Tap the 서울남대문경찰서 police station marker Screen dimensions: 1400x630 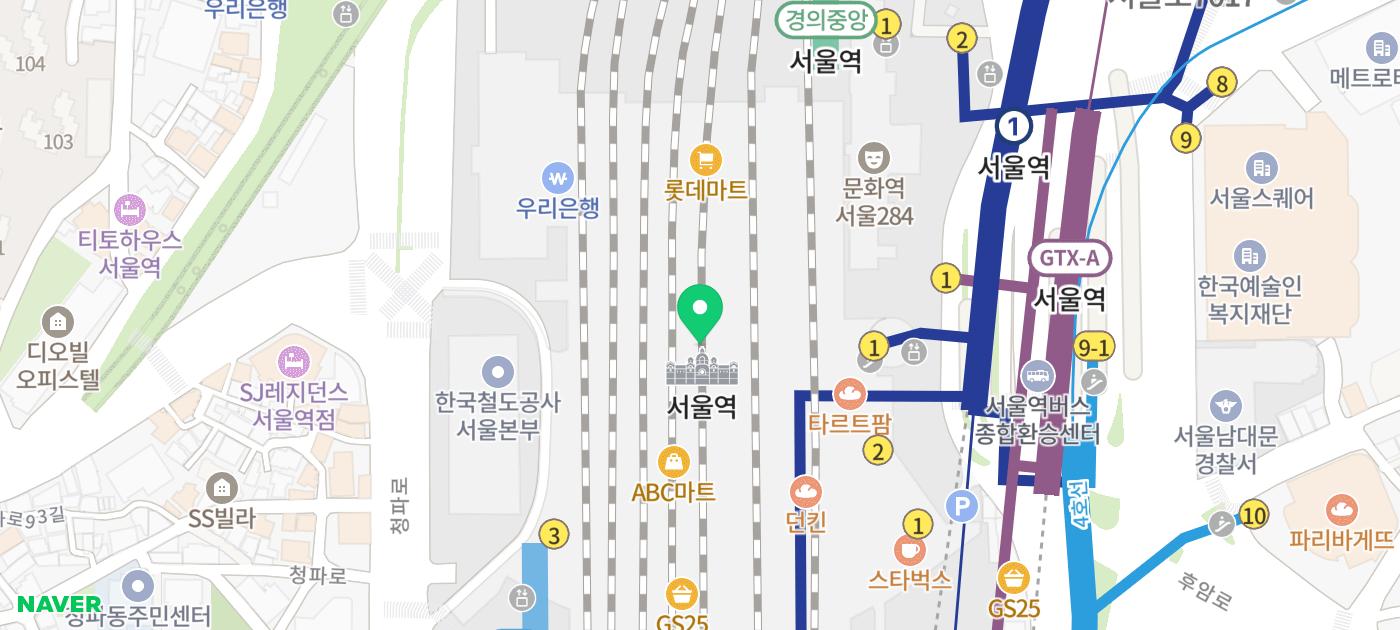(1226, 406)
